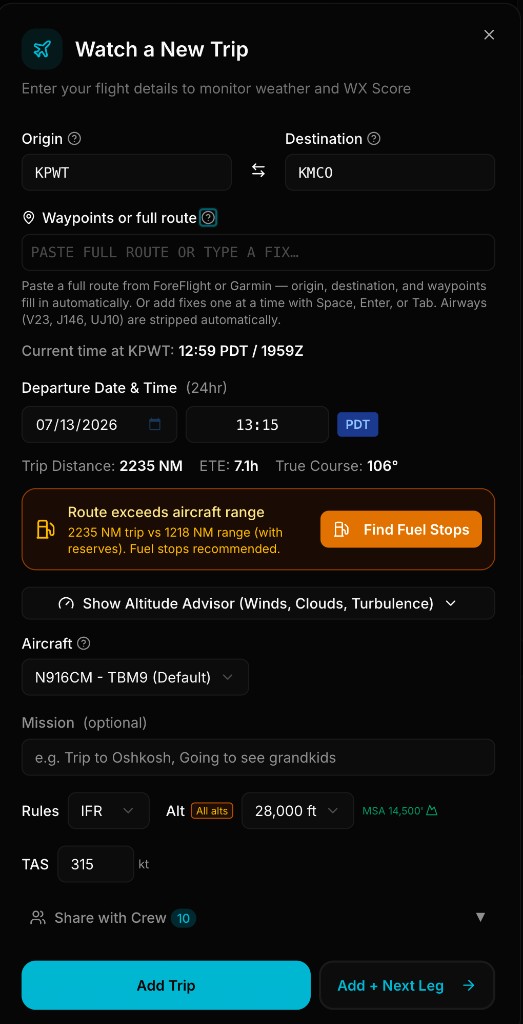Edit the Destination field showing KMCO
523x1024 pixels.
[390, 172]
